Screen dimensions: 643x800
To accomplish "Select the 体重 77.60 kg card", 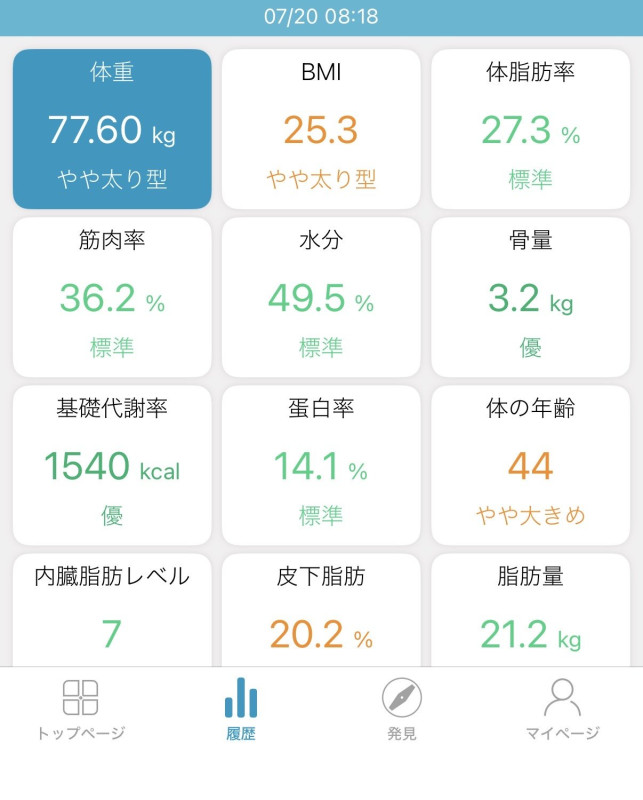I will 112,129.
